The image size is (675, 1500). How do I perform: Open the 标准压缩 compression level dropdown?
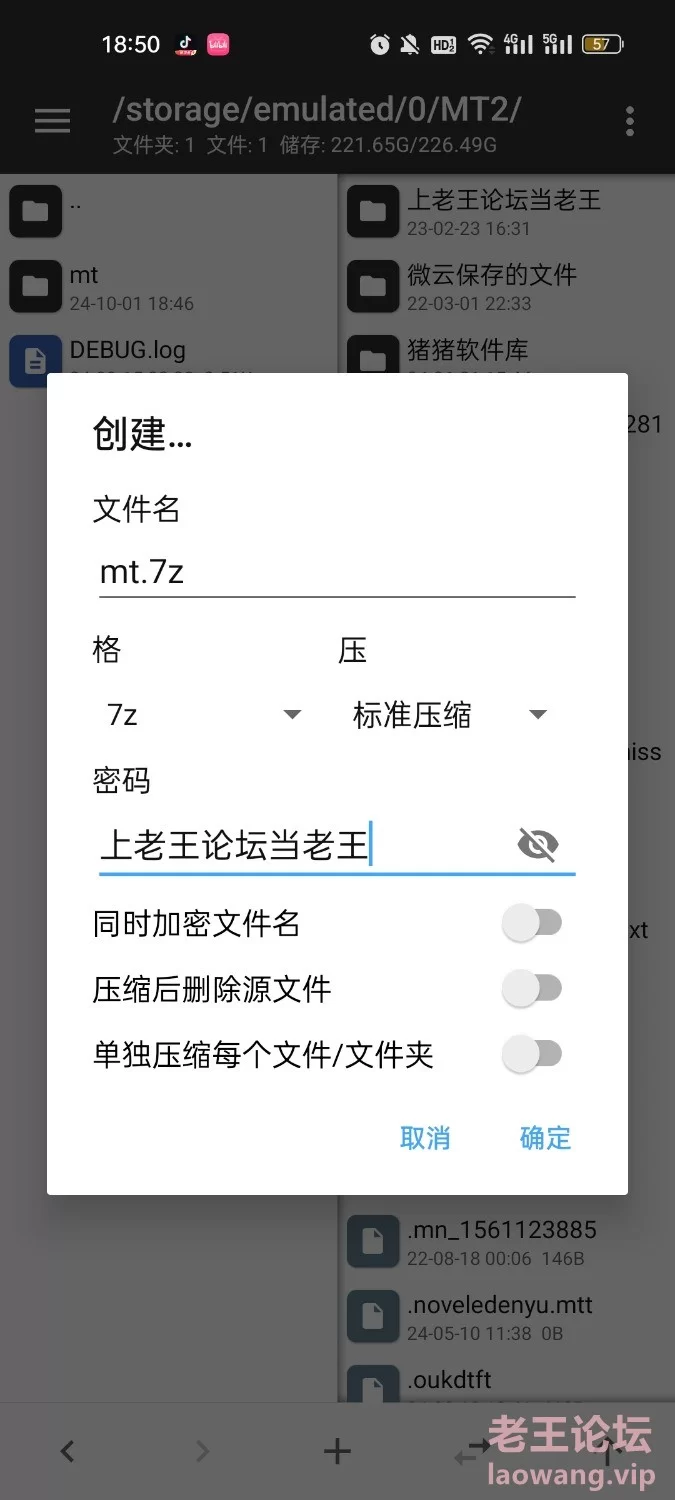[450, 715]
